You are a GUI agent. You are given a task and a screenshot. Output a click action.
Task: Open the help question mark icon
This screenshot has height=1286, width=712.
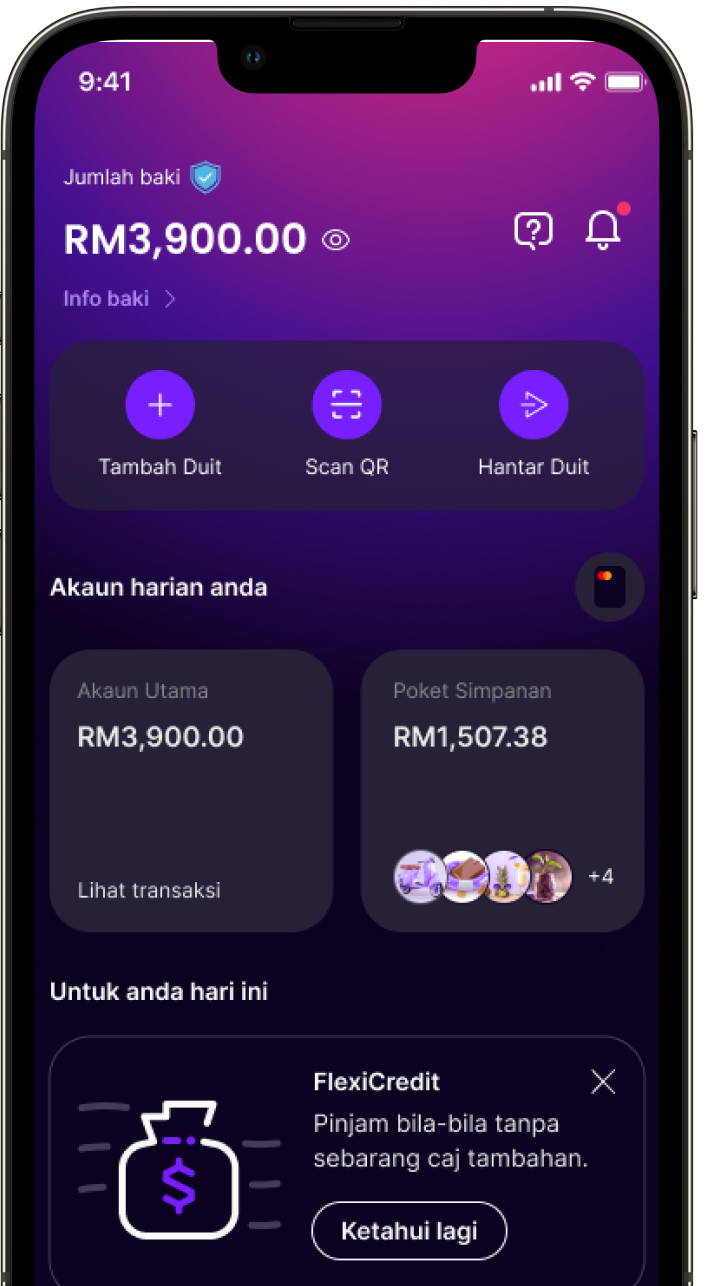coord(533,231)
